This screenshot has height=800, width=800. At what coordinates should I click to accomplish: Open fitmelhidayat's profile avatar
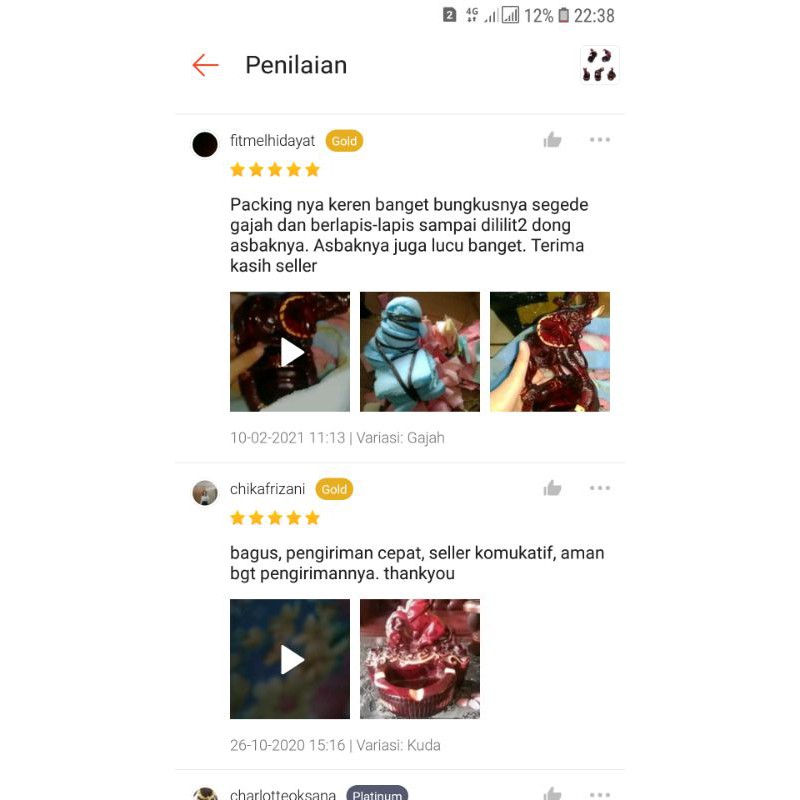(x=205, y=144)
